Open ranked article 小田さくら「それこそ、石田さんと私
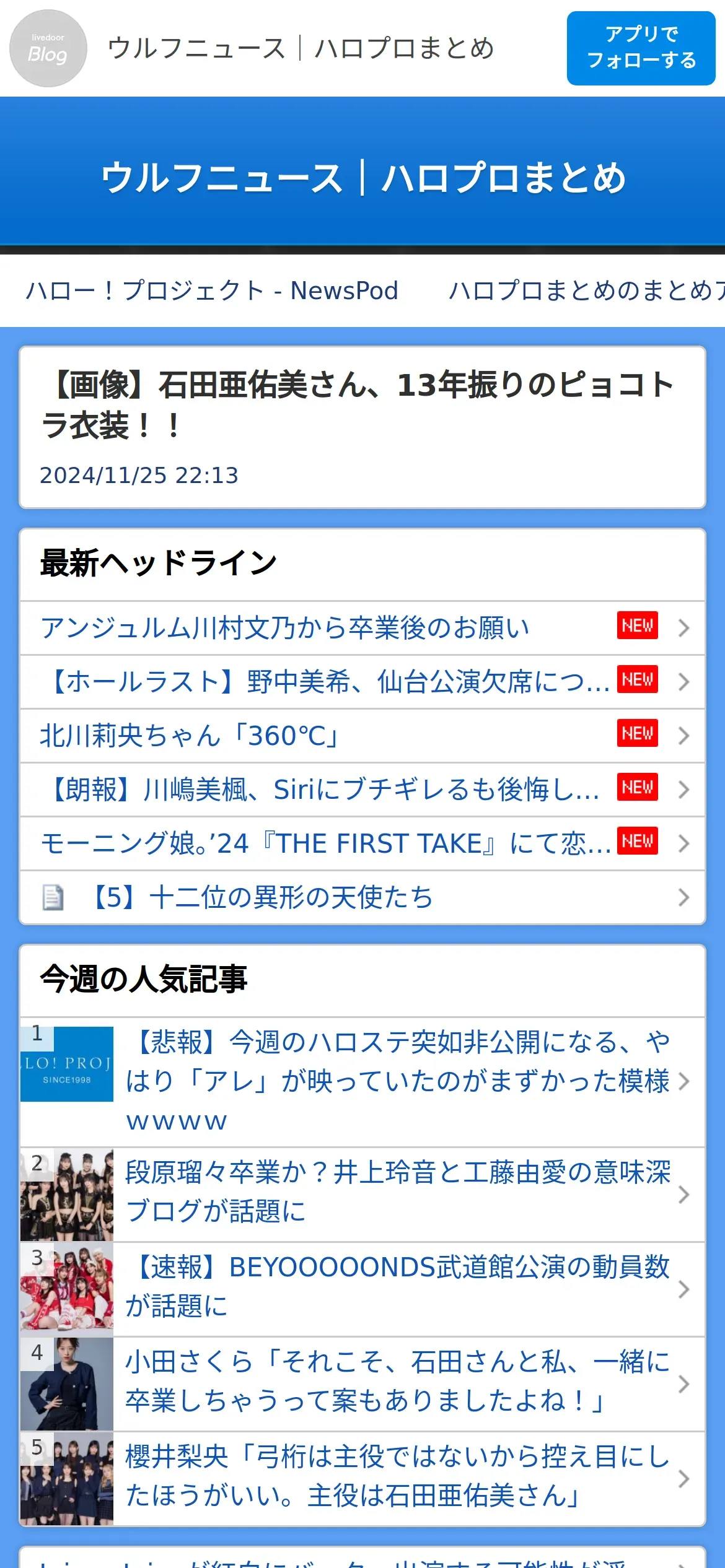725x1568 pixels. (362, 1384)
